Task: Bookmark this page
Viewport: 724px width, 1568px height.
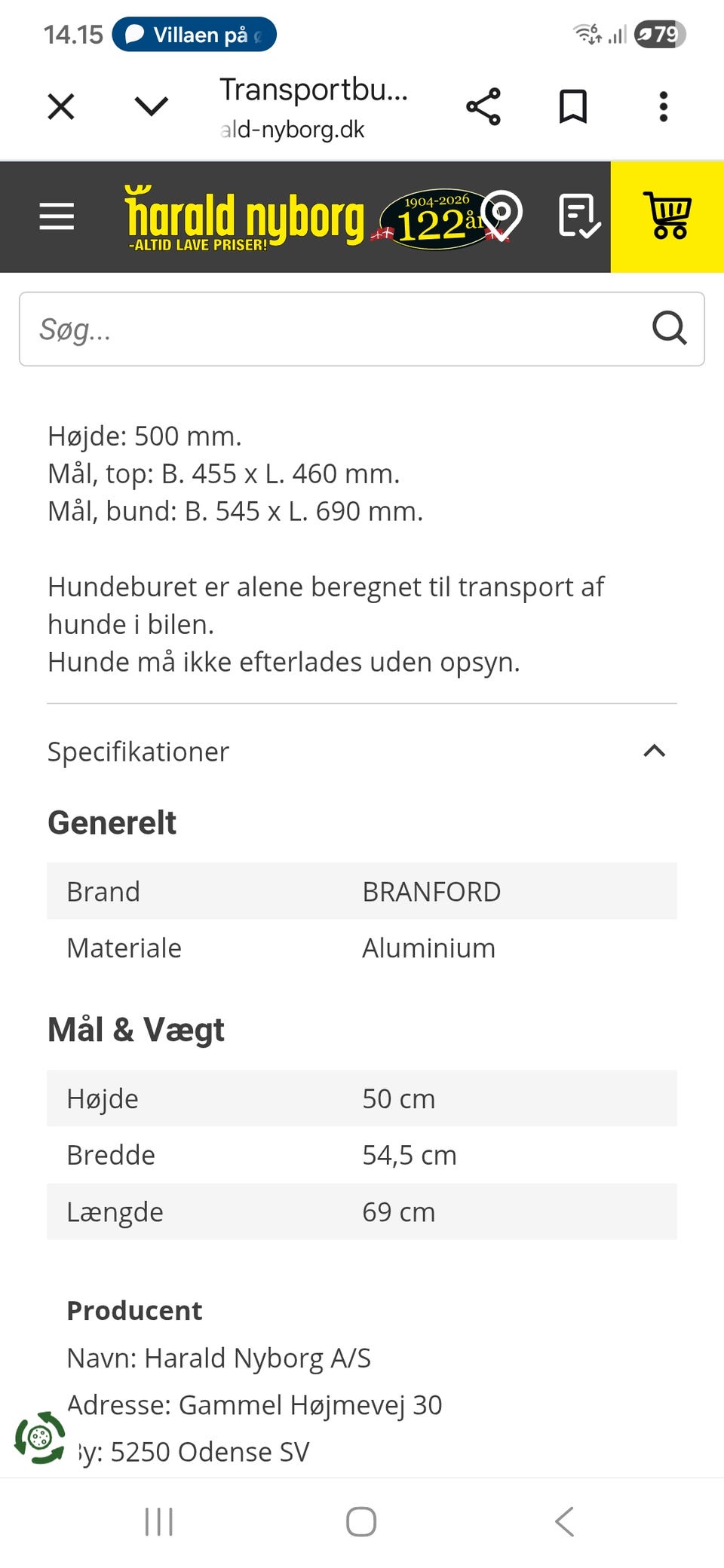Action: click(x=573, y=106)
